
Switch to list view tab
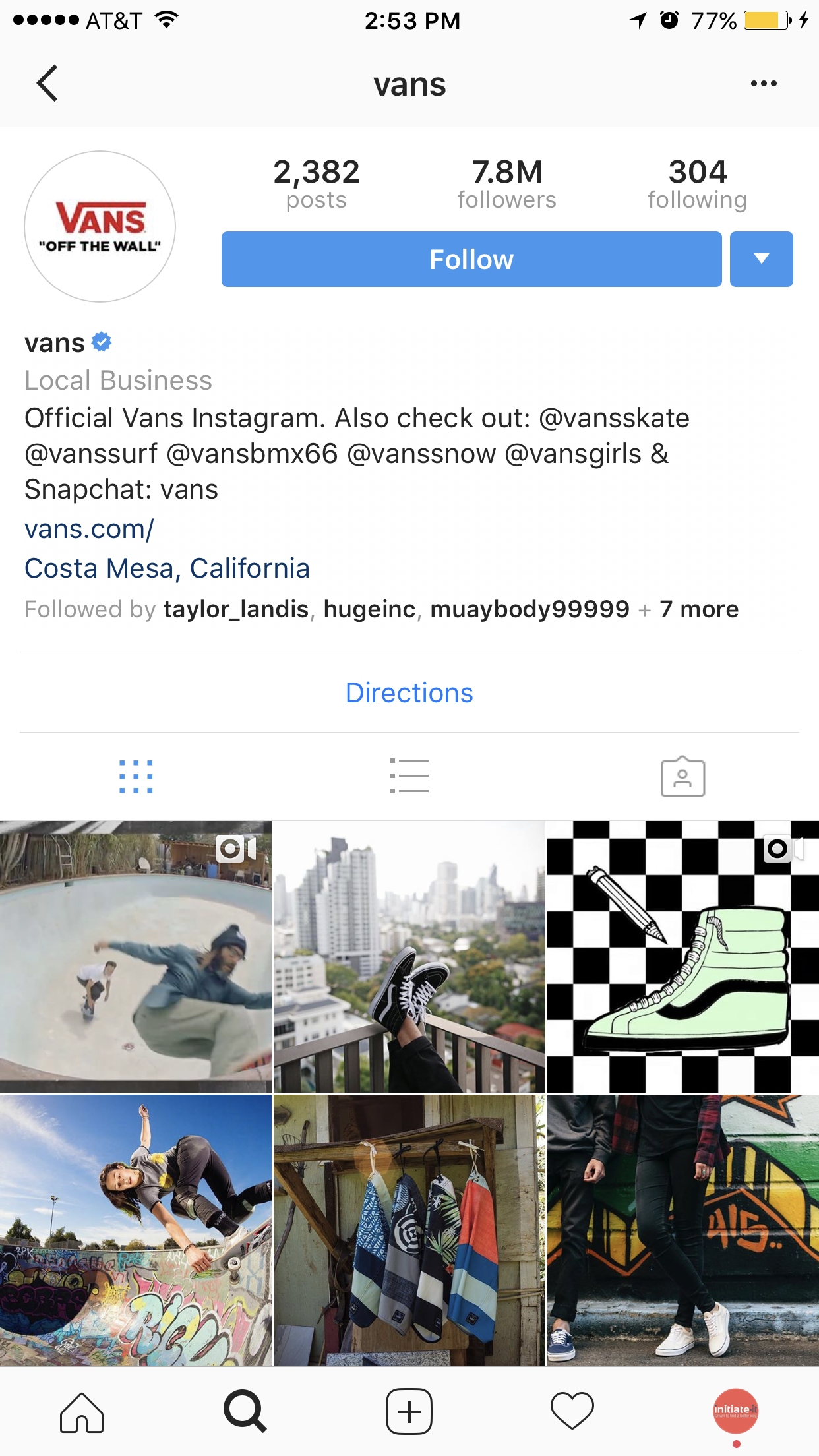coord(409,776)
